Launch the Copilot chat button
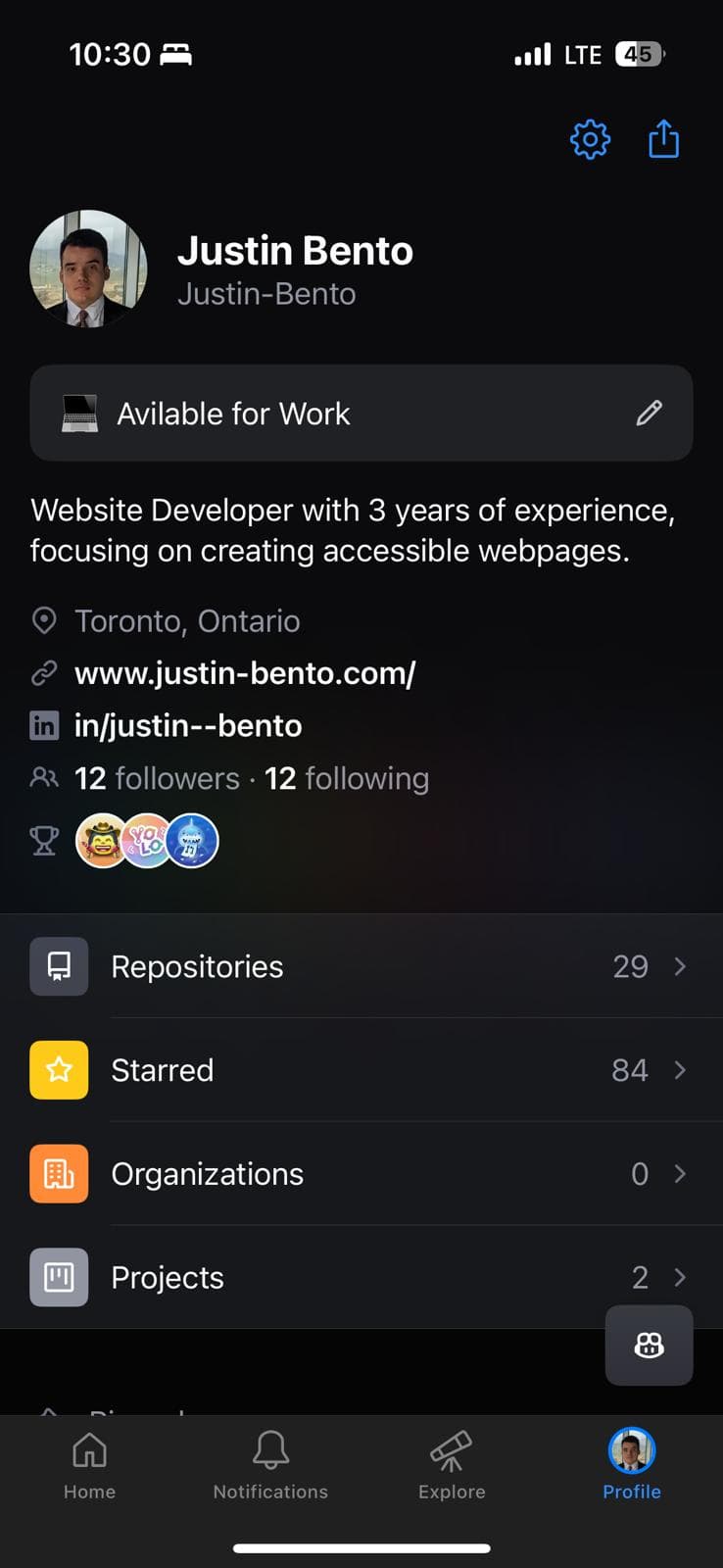723x1568 pixels. click(x=649, y=1346)
